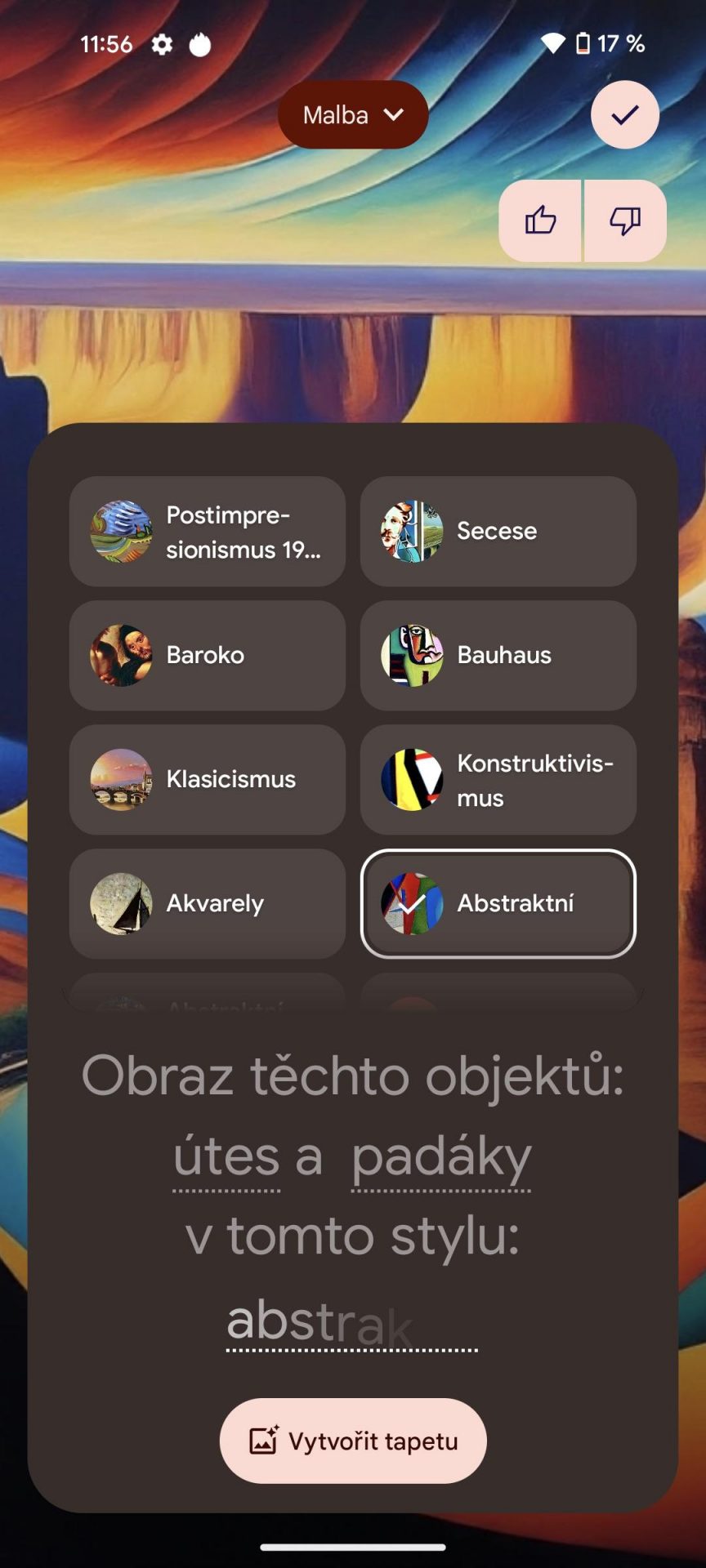Screen dimensions: 706x1568
Task: Choose the Secese style
Action: 498,532
